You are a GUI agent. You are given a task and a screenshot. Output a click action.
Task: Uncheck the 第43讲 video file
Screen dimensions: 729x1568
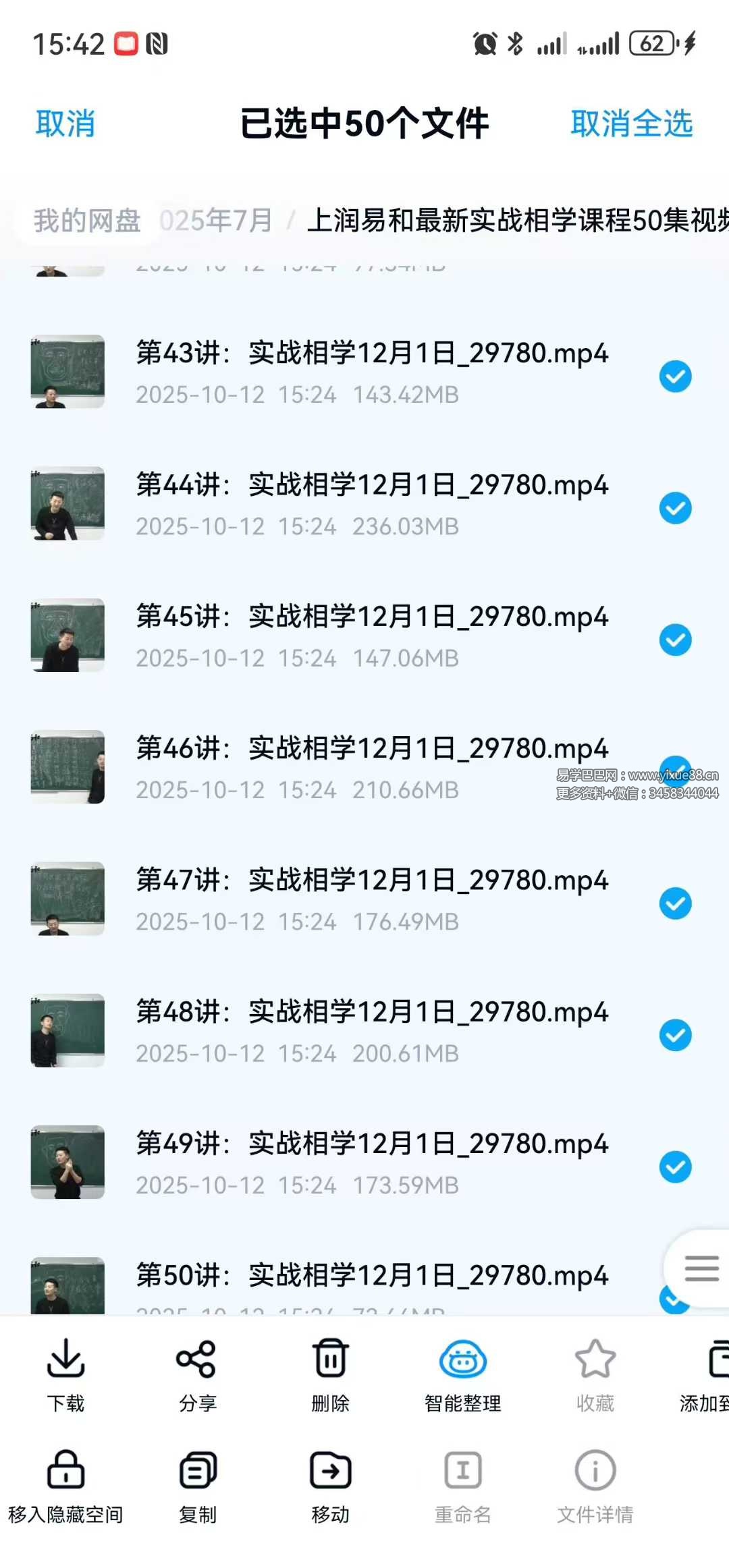click(675, 376)
